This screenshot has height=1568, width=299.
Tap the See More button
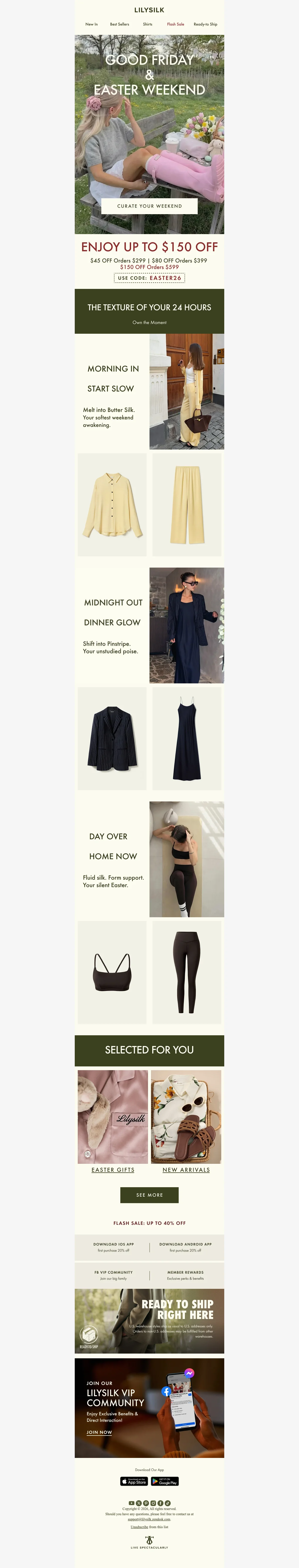click(x=149, y=1195)
